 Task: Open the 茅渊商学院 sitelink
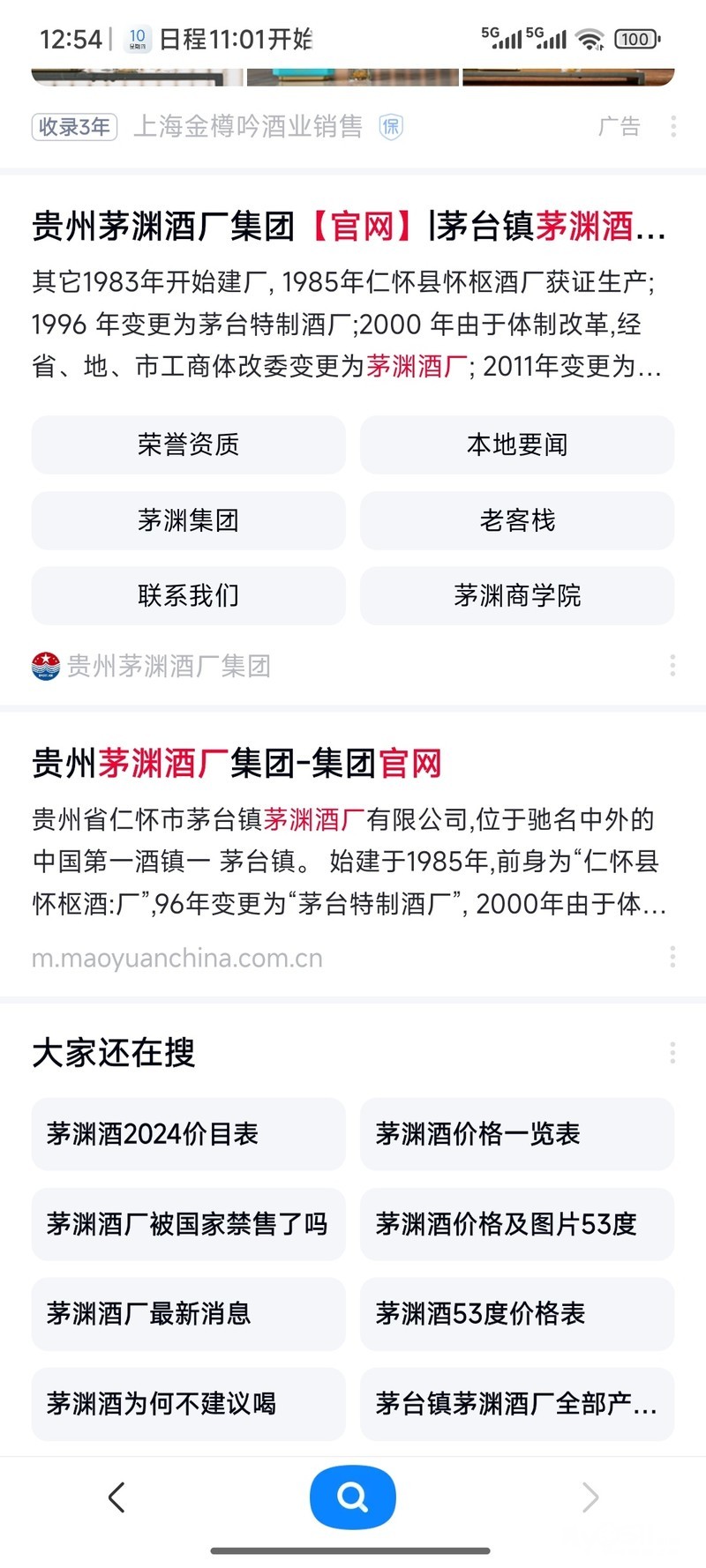(x=517, y=596)
